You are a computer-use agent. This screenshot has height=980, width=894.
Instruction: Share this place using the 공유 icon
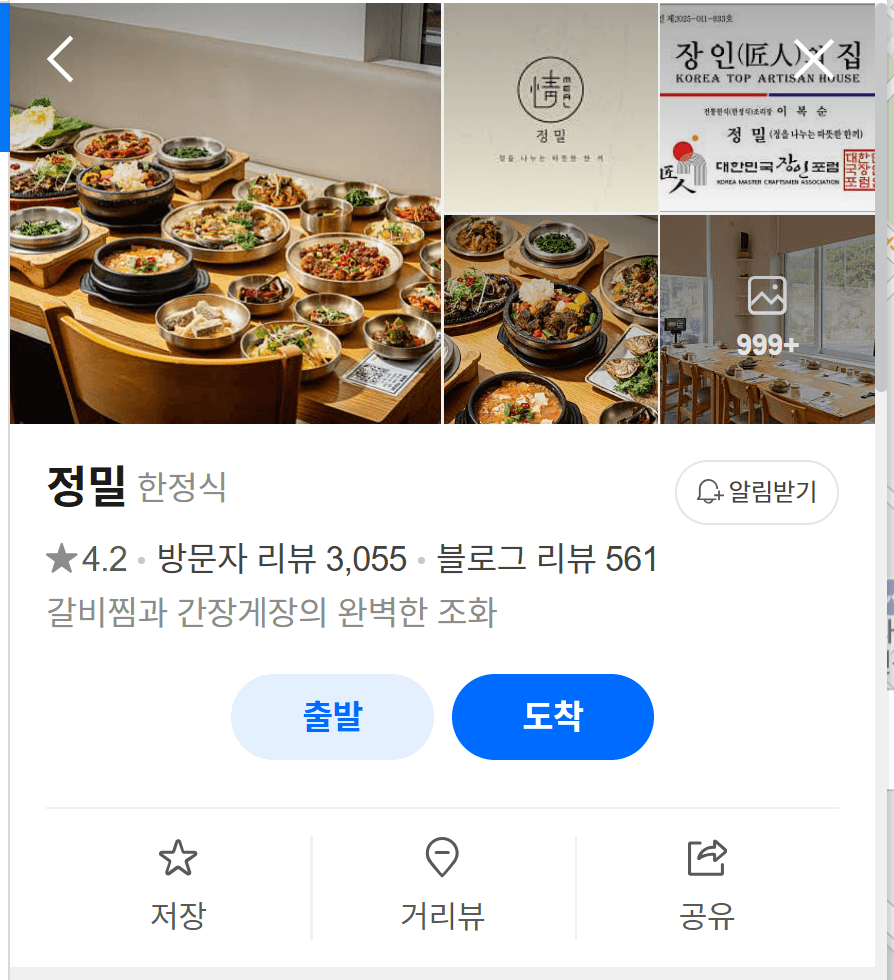(x=707, y=856)
